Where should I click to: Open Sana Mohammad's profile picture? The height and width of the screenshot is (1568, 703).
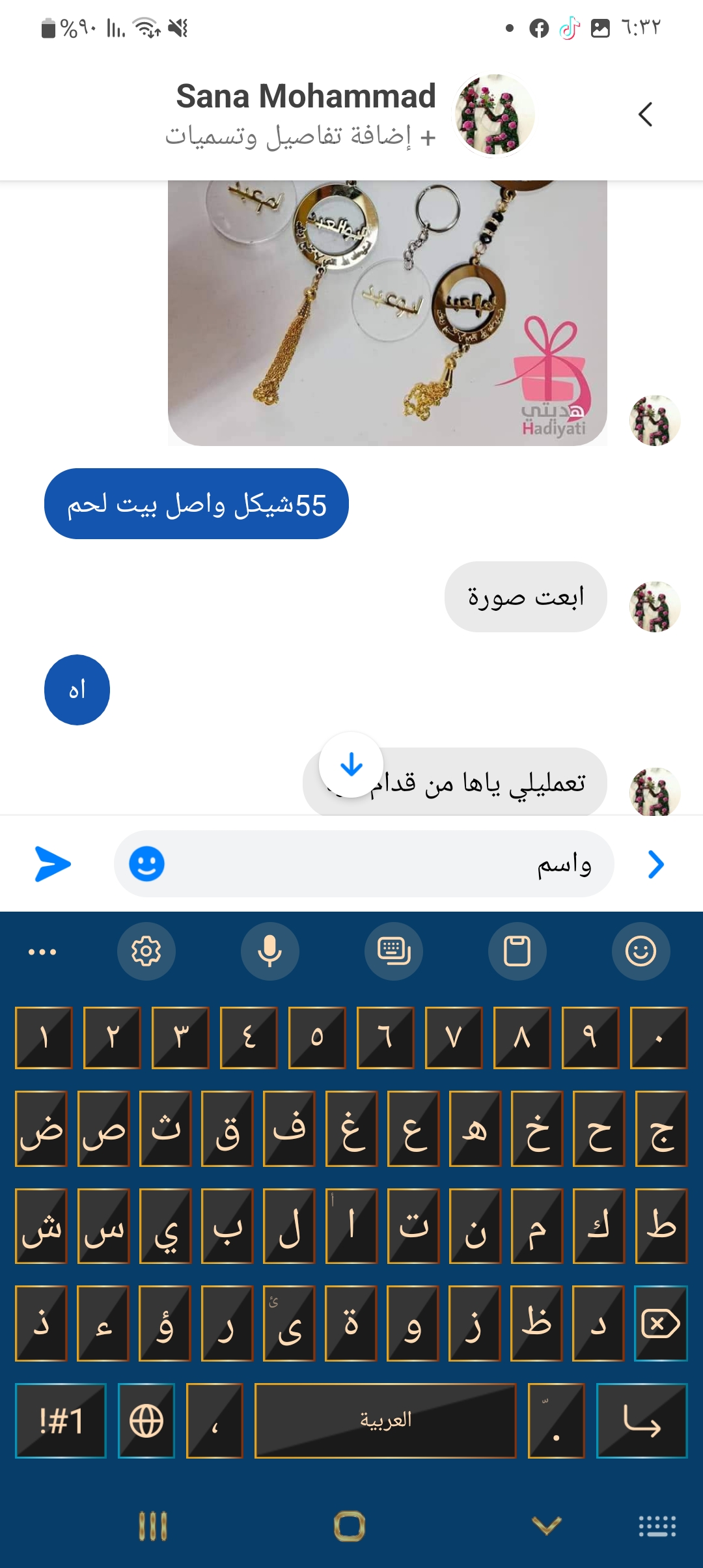point(494,115)
